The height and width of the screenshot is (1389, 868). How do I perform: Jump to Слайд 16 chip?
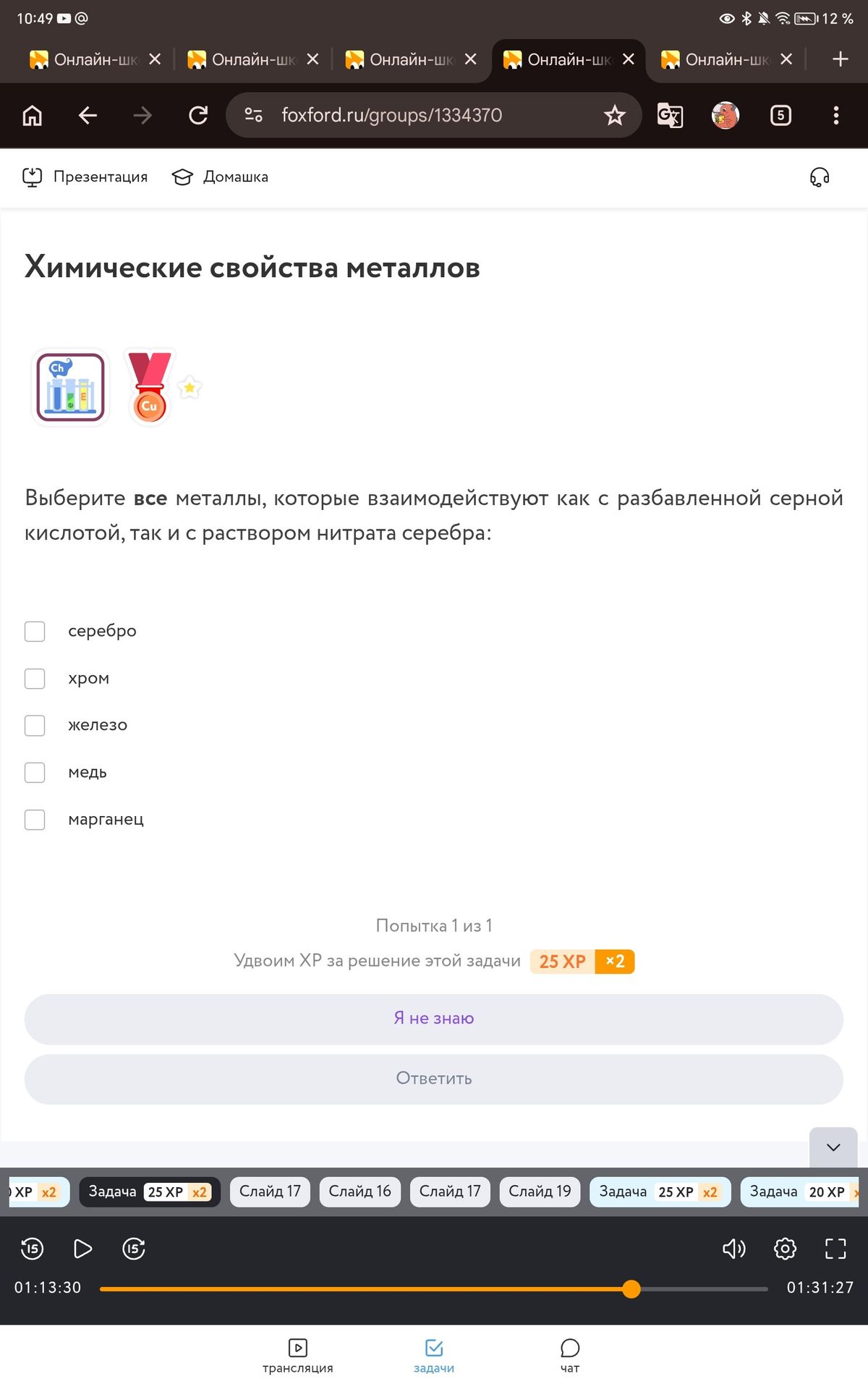pyautogui.click(x=359, y=1192)
